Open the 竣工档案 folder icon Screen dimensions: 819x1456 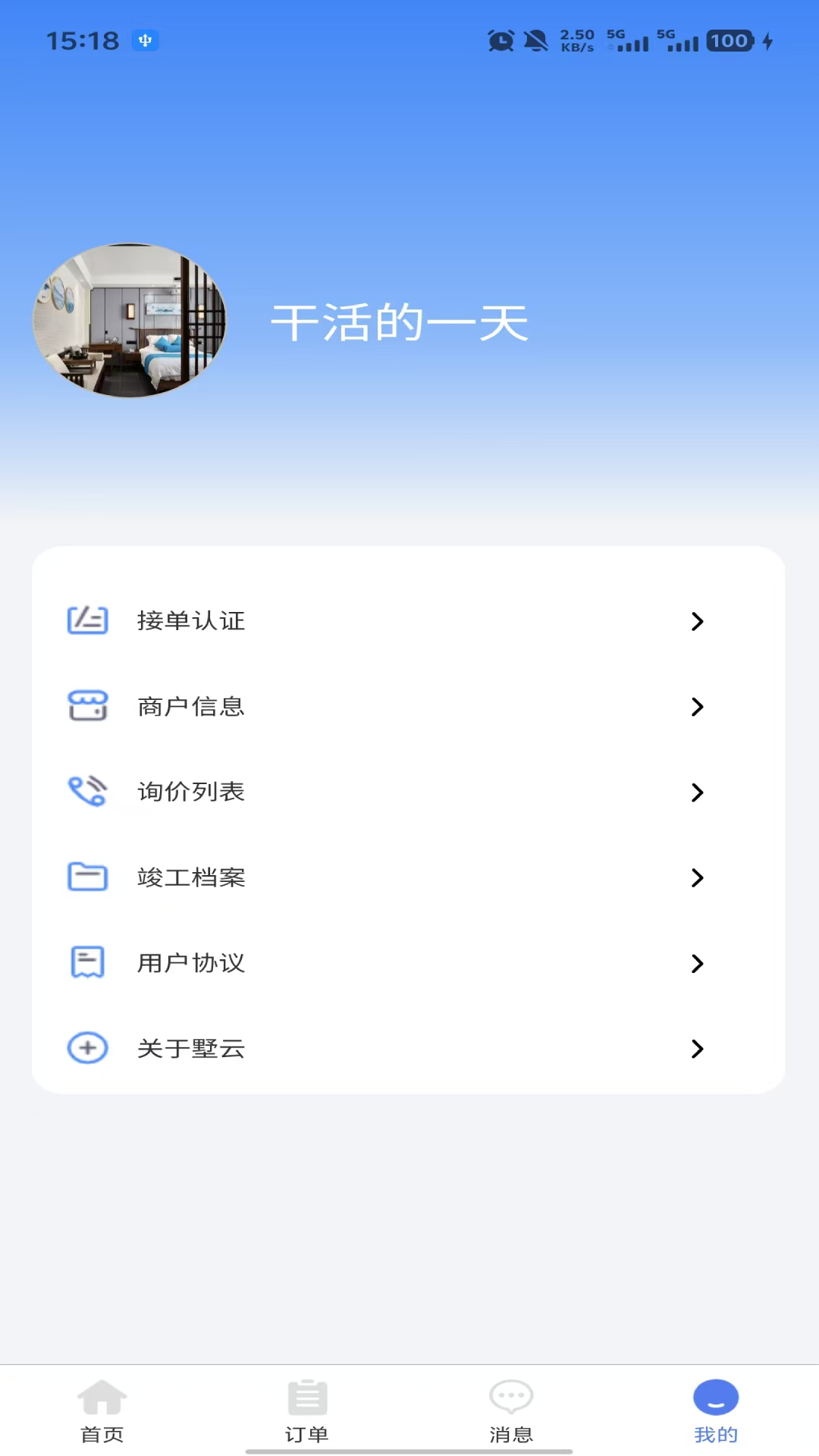pos(88,877)
